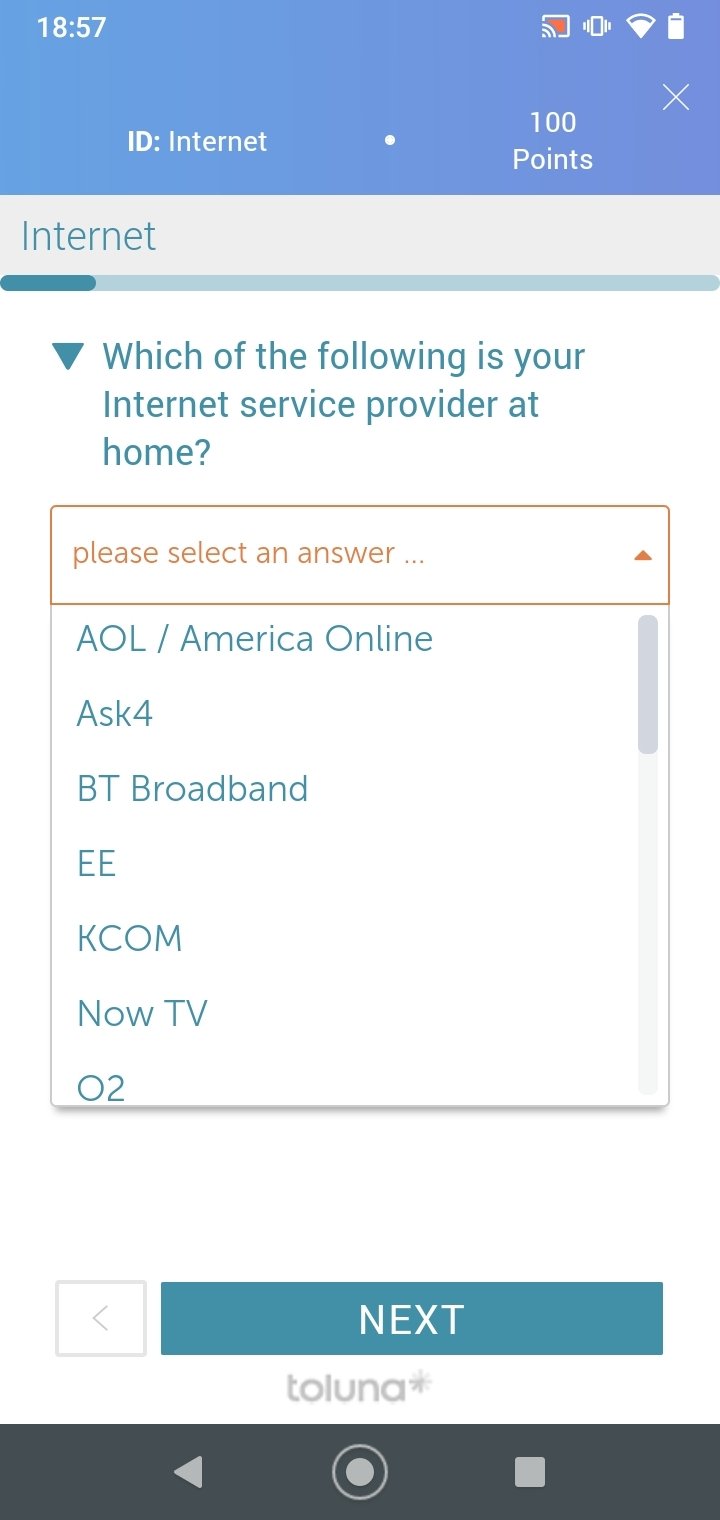Viewport: 720px width, 1520px height.
Task: Select EE option
Action: tap(344, 864)
